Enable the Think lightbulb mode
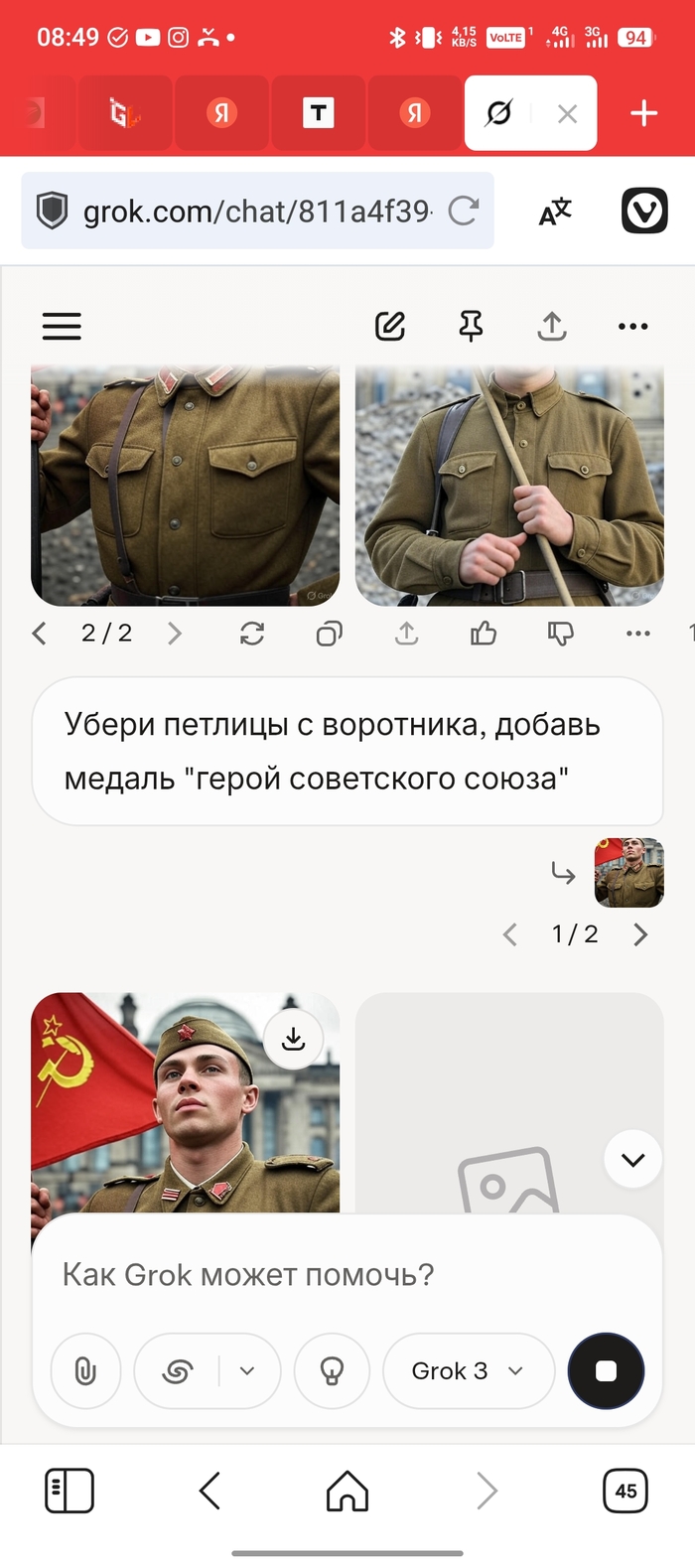 click(x=332, y=1371)
